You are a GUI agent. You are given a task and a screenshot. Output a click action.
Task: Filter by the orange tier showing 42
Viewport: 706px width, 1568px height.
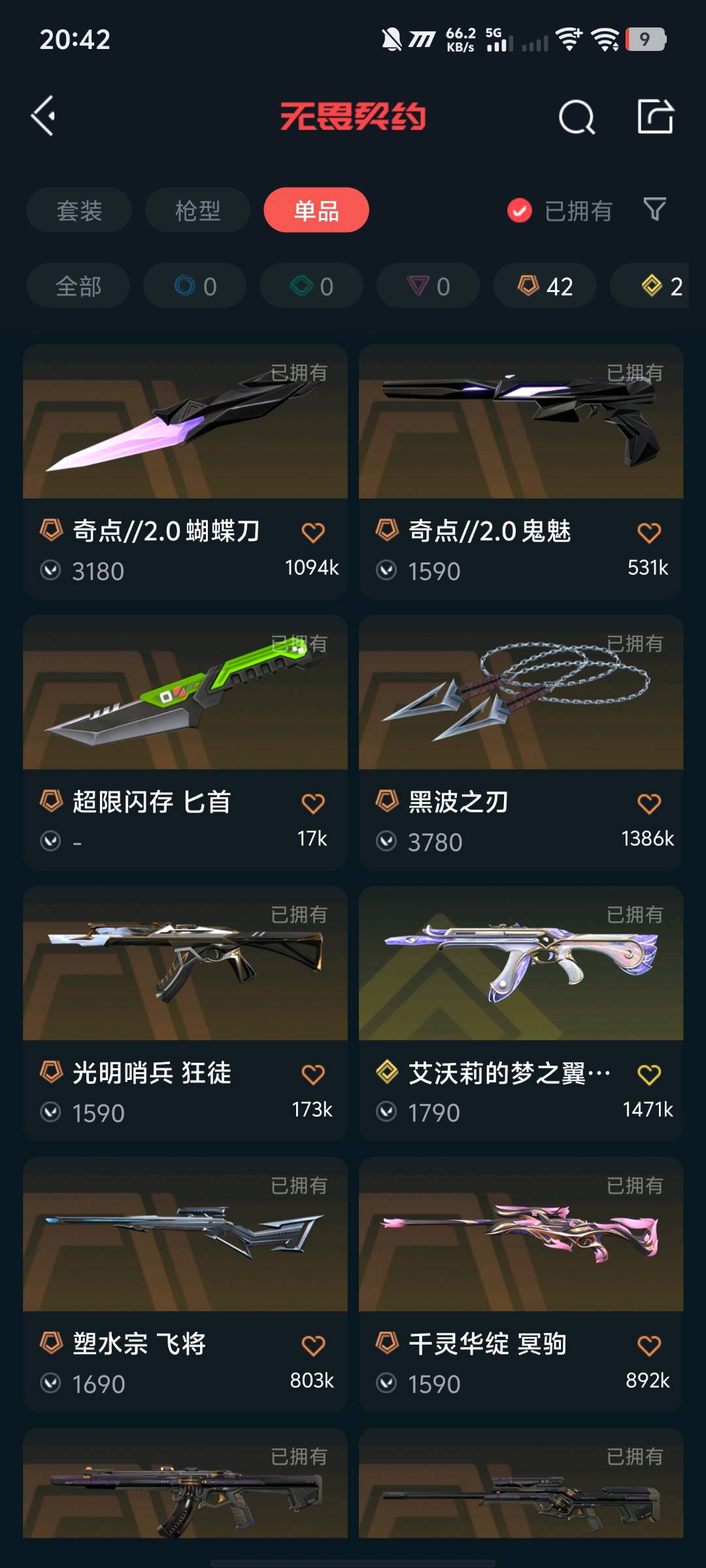click(545, 286)
